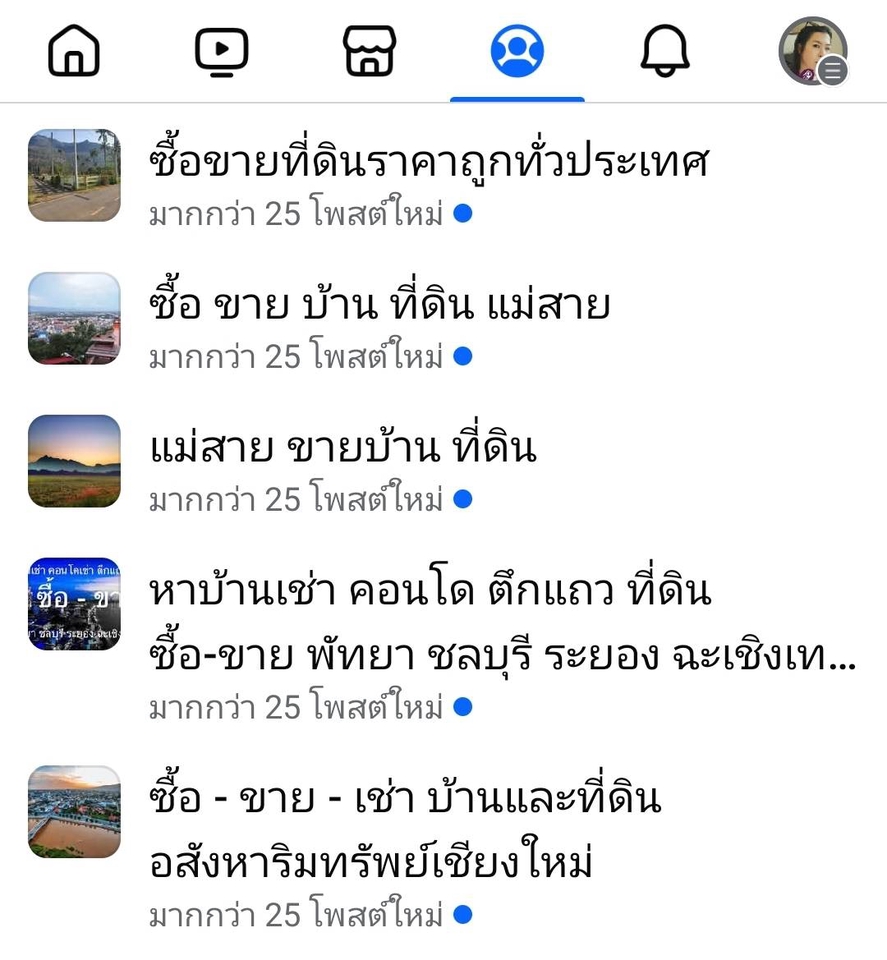Screen dimensions: 887x960
Task: Go to the Home feed tab
Action: pos(74,51)
